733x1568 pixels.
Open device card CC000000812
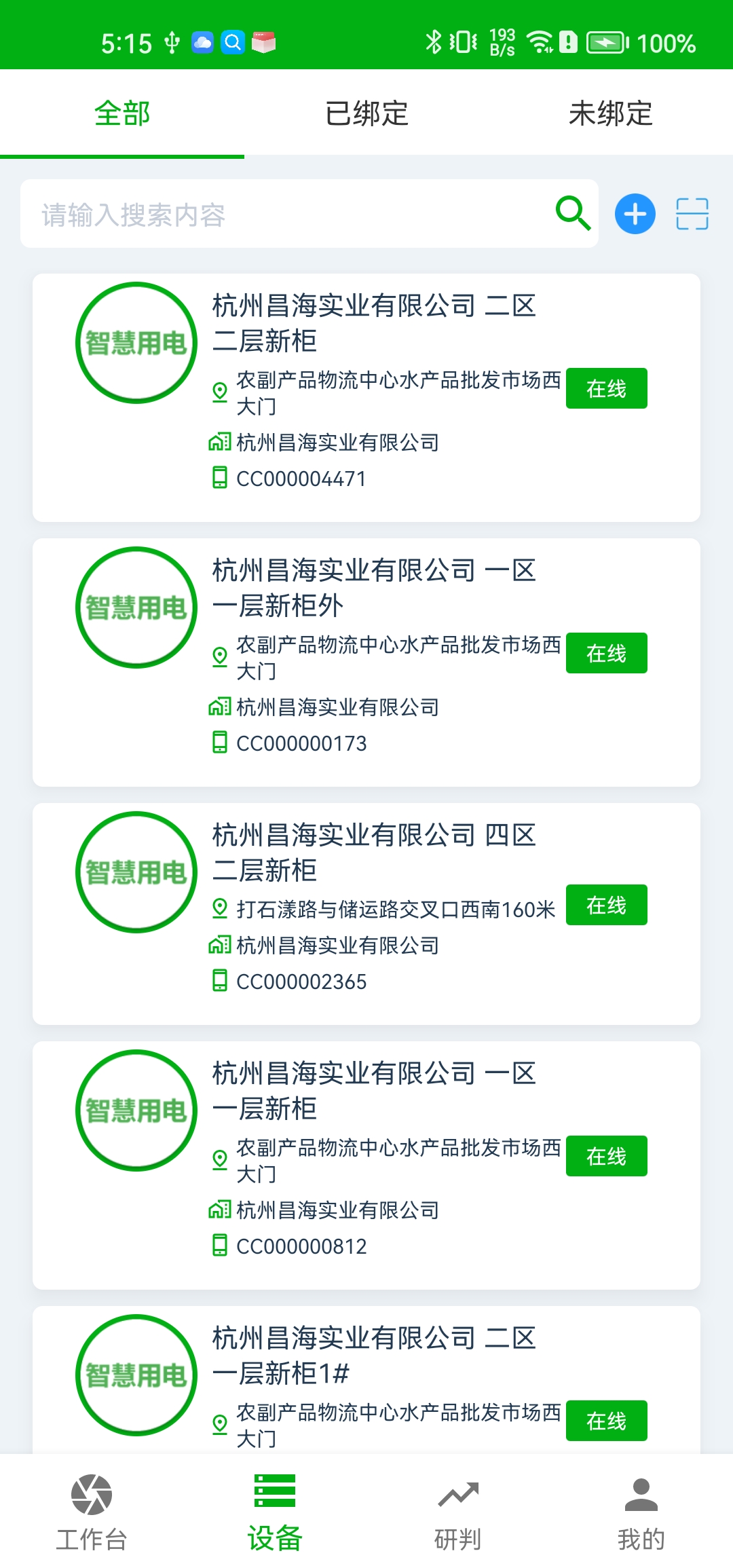point(366,1165)
